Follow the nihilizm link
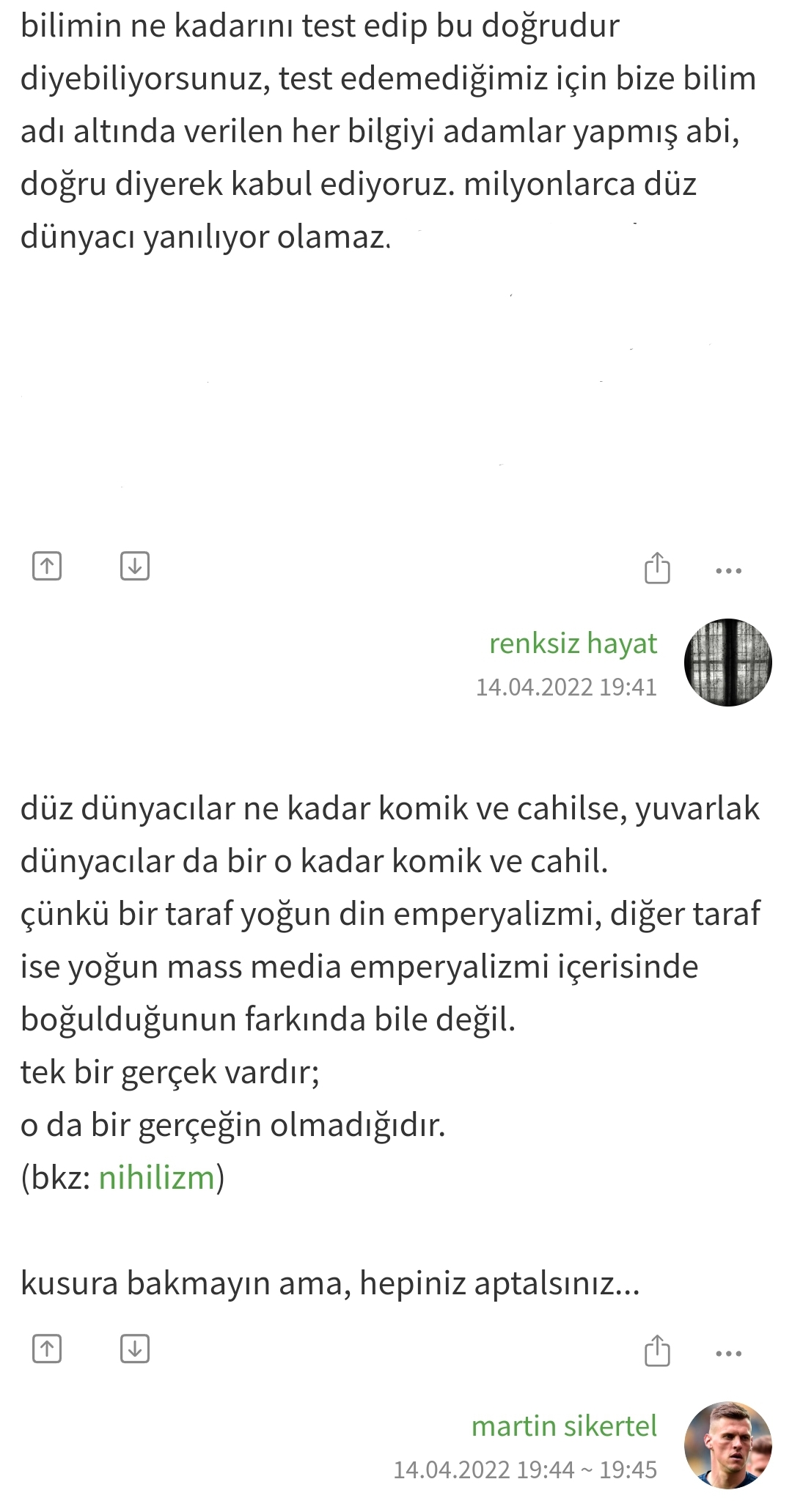This screenshot has width=792, height=1512. (157, 1178)
